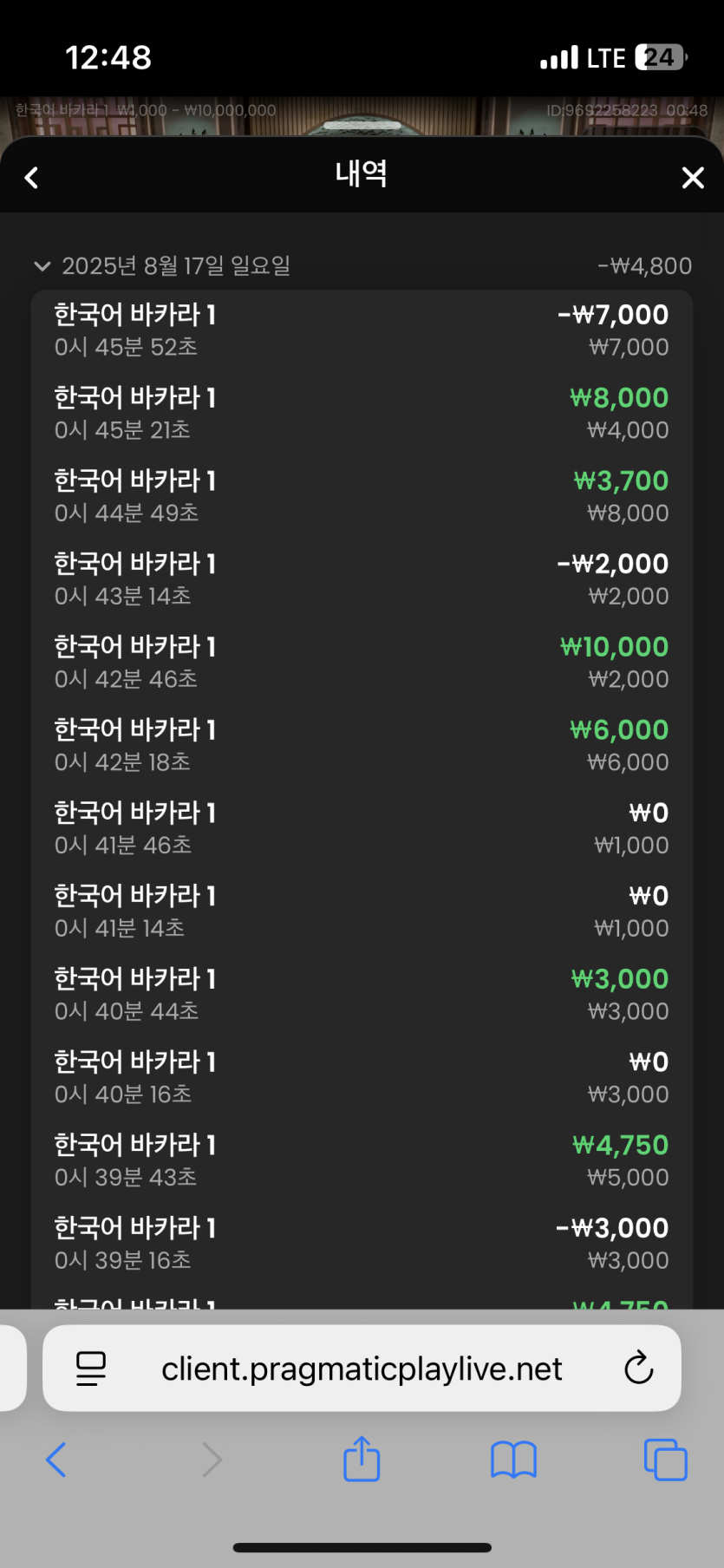The width and height of the screenshot is (724, 1568).
Task: Reload the page from the address bar
Action: (x=639, y=1369)
